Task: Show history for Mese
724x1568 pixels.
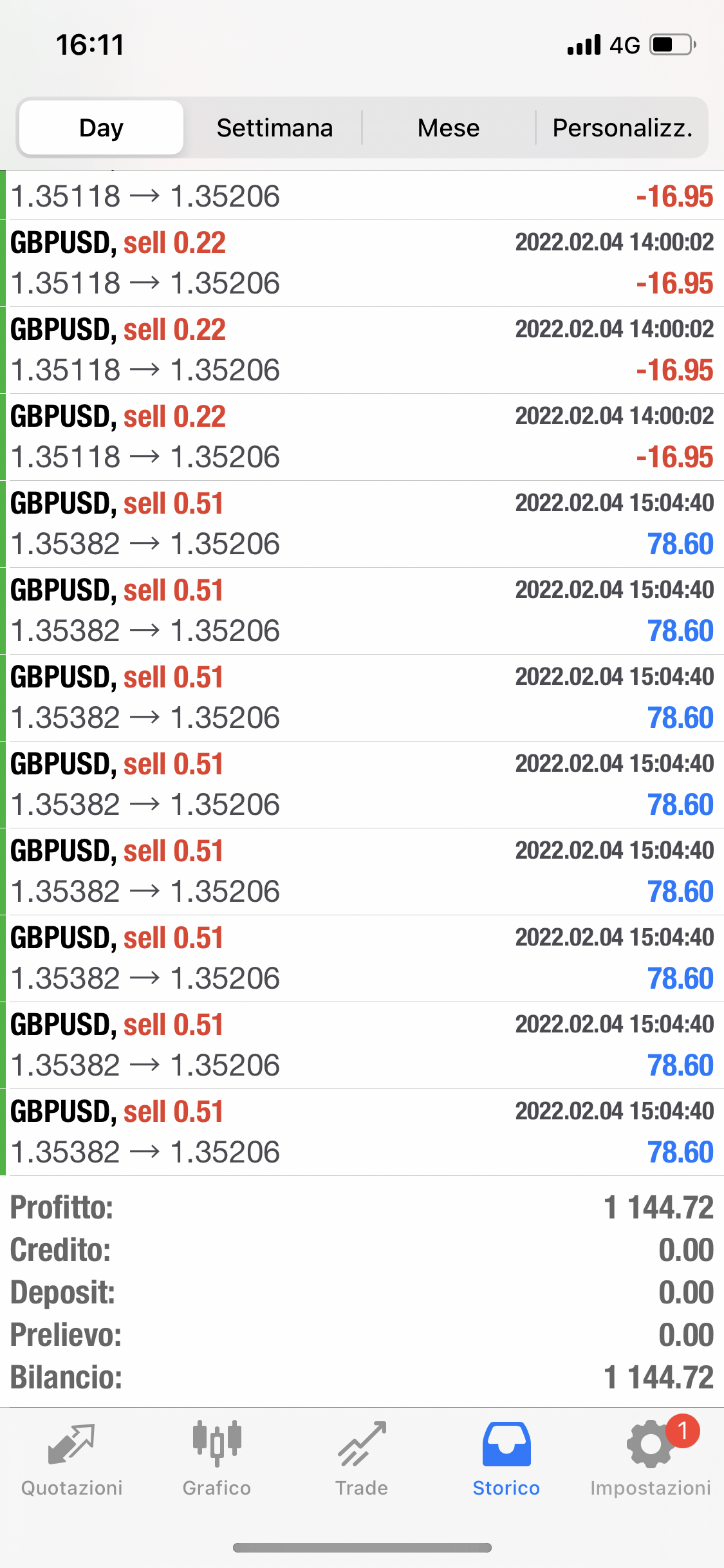Action: coord(449,127)
